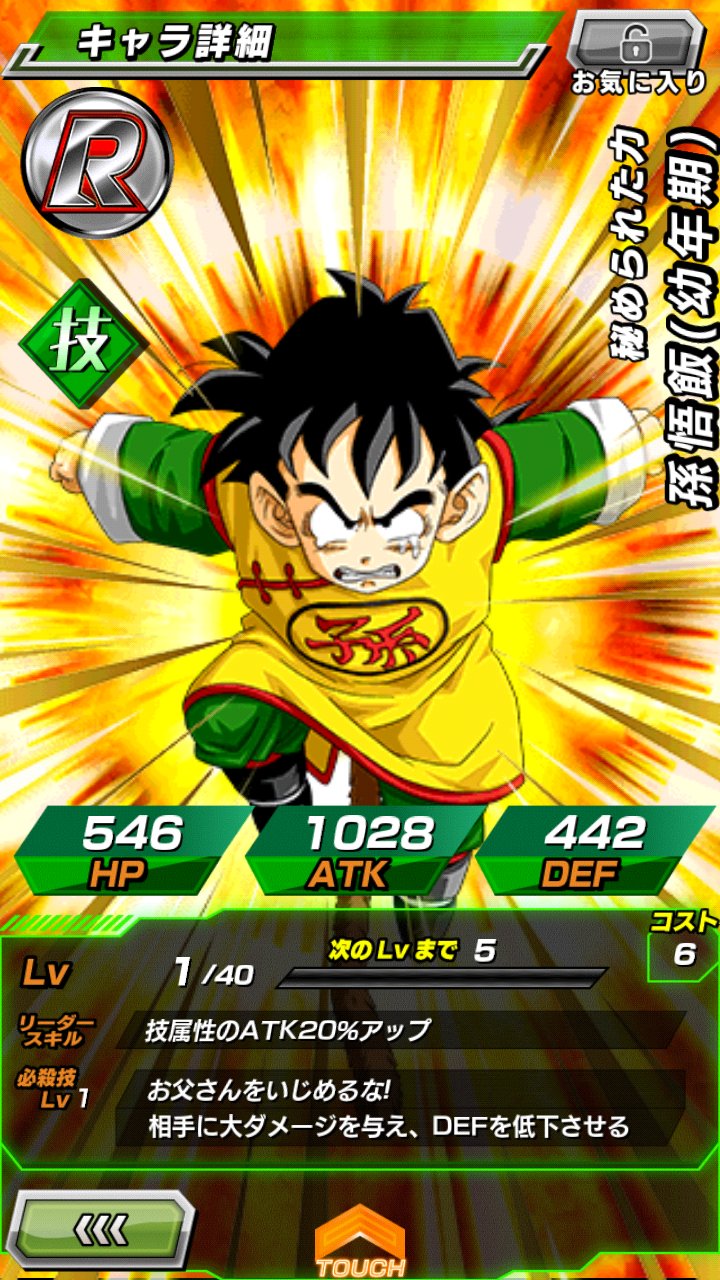Go back with the green arrow button
Image resolution: width=720 pixels, height=1280 pixels.
tap(101, 1229)
